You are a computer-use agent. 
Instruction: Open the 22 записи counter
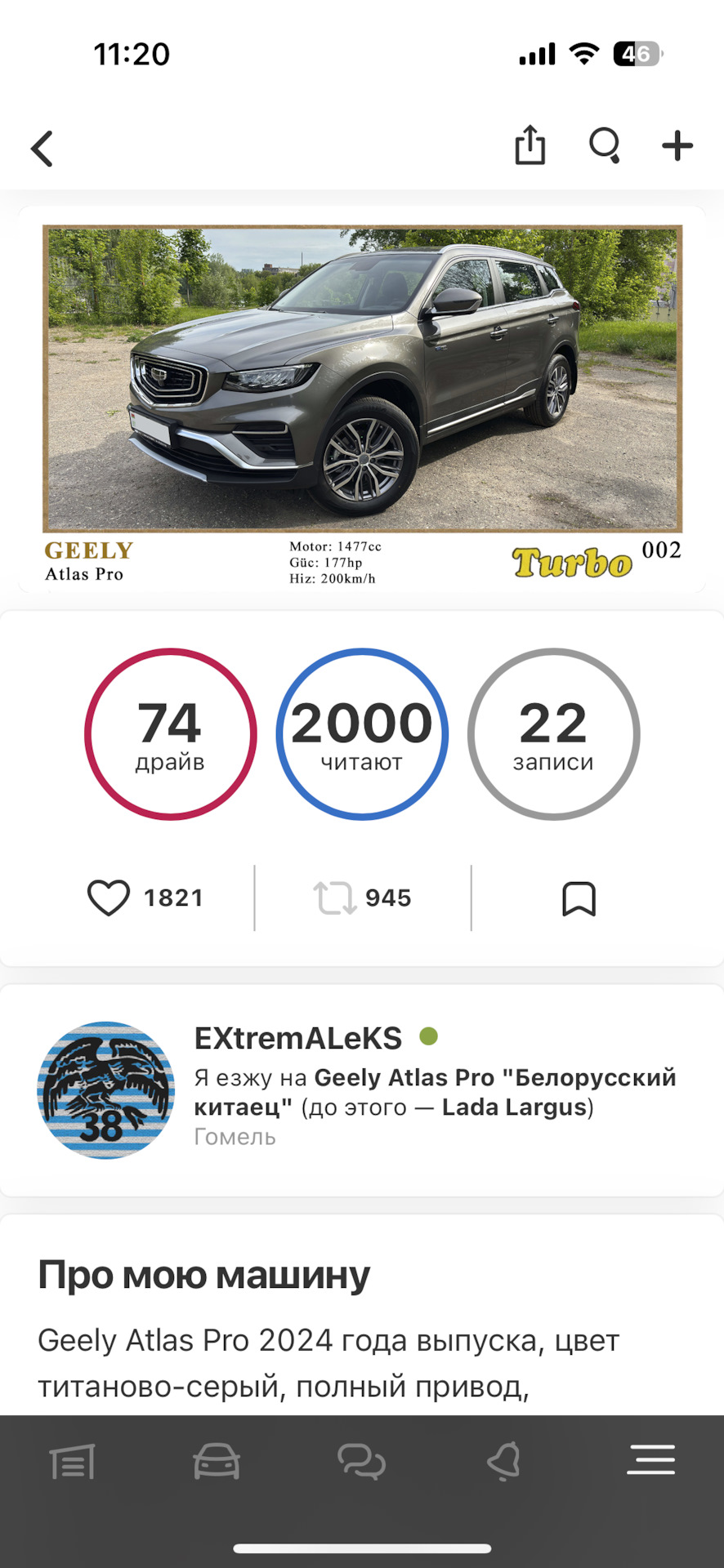point(552,733)
